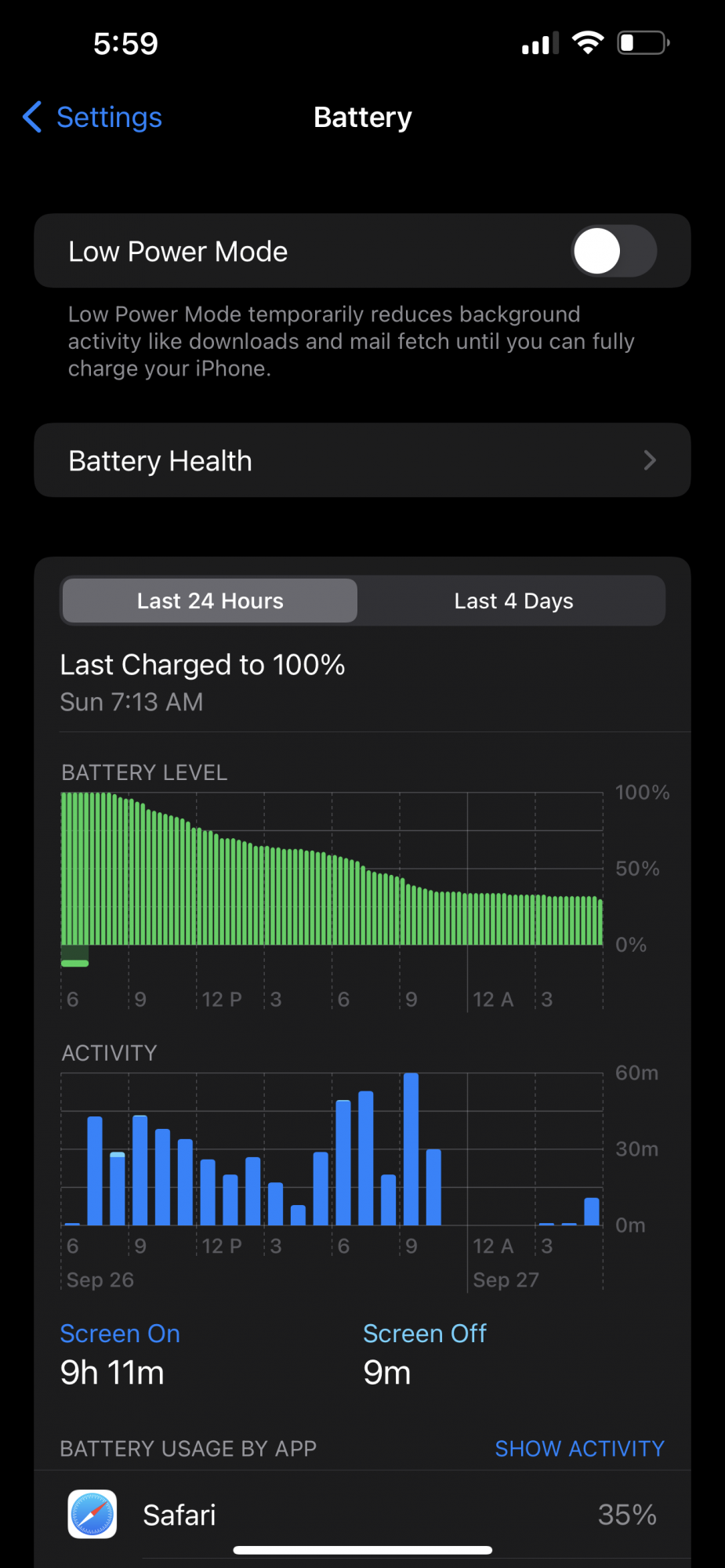725x1568 pixels.
Task: Go back to Settings
Action: coord(92,118)
